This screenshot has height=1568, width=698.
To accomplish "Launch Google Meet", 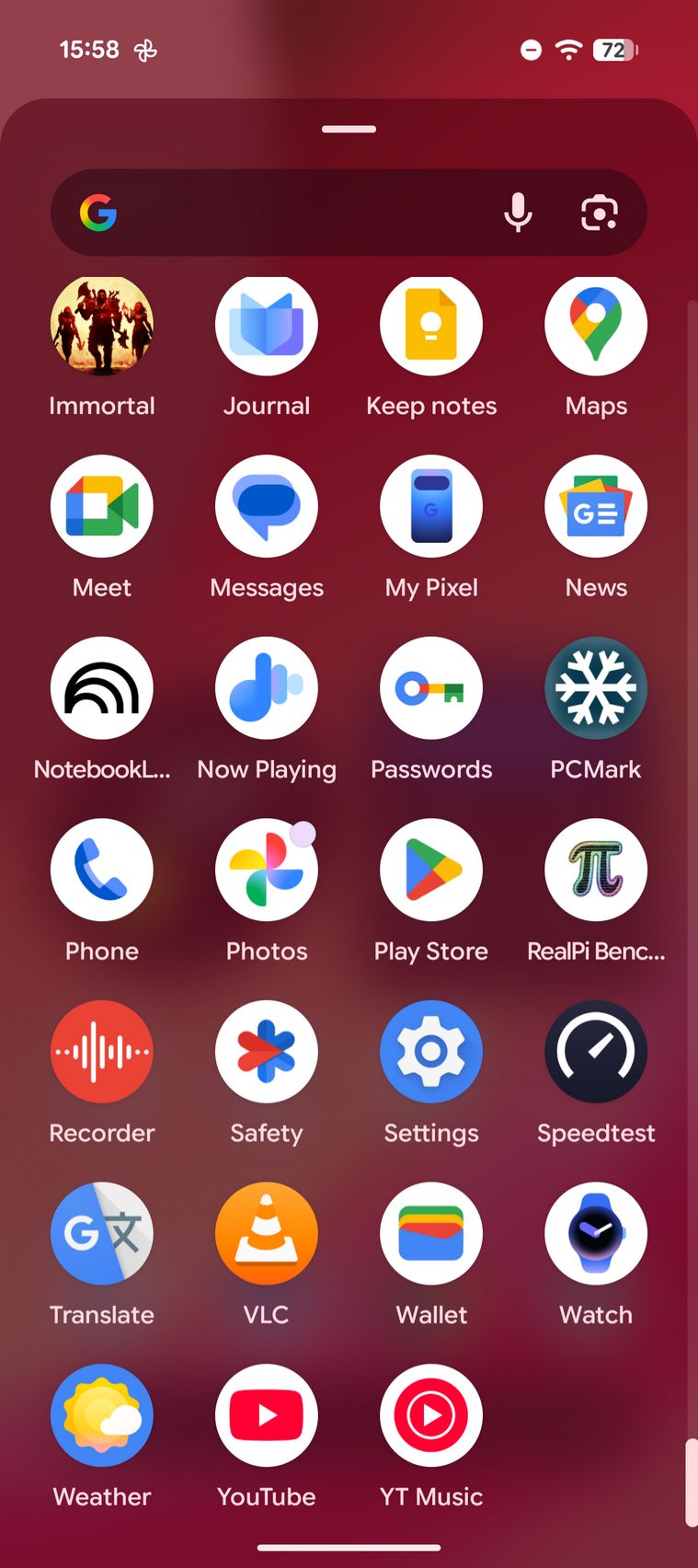I will pos(102,506).
